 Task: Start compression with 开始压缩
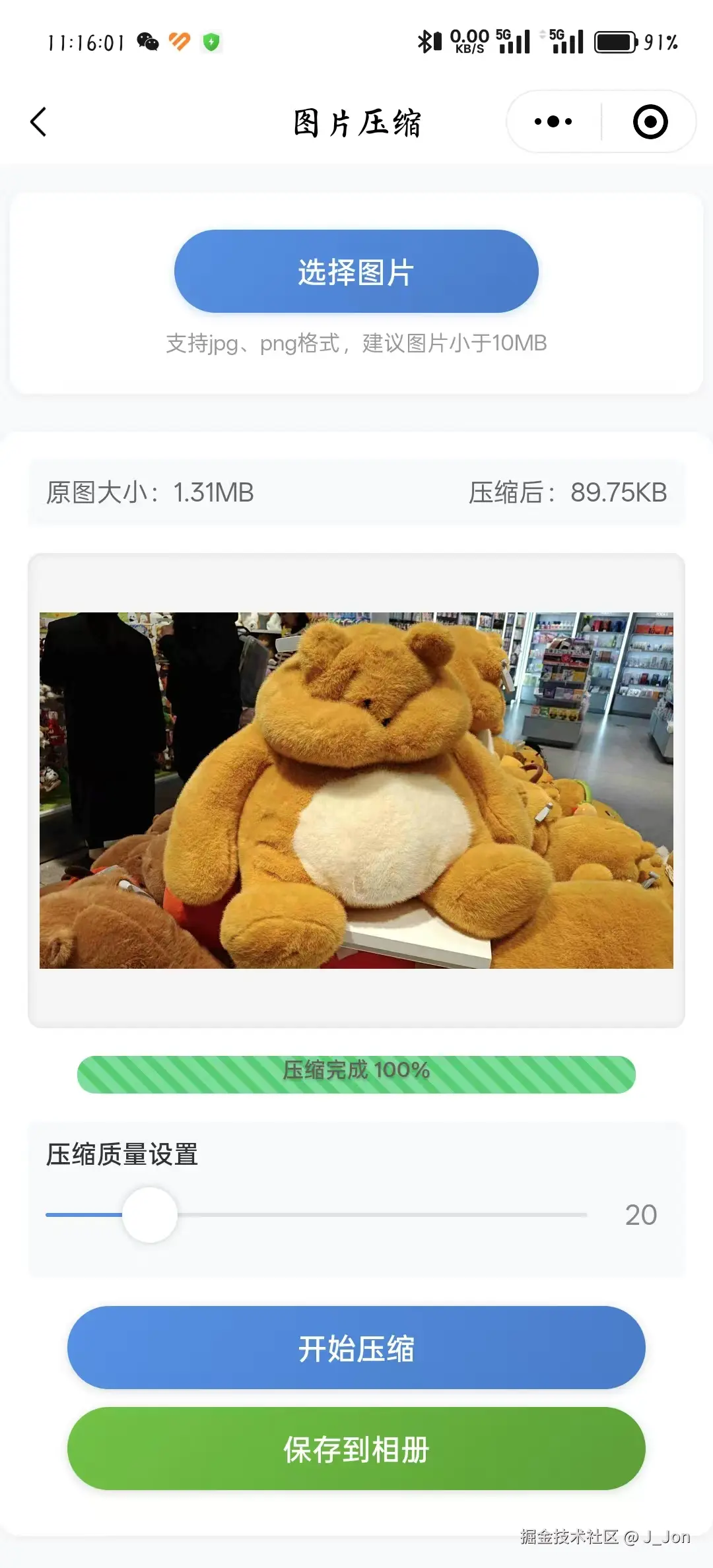(356, 1348)
